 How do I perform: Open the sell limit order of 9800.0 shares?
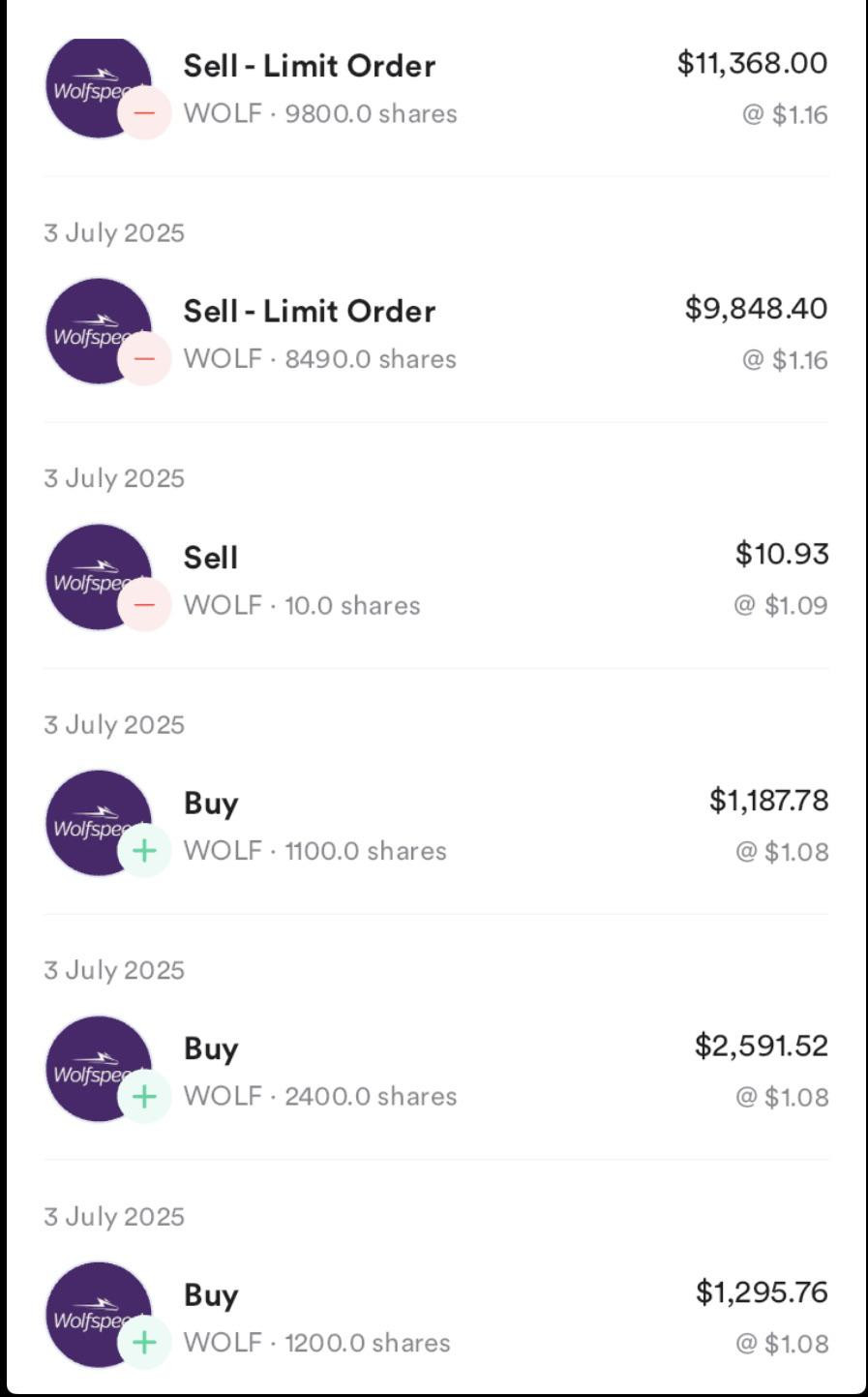[435, 89]
